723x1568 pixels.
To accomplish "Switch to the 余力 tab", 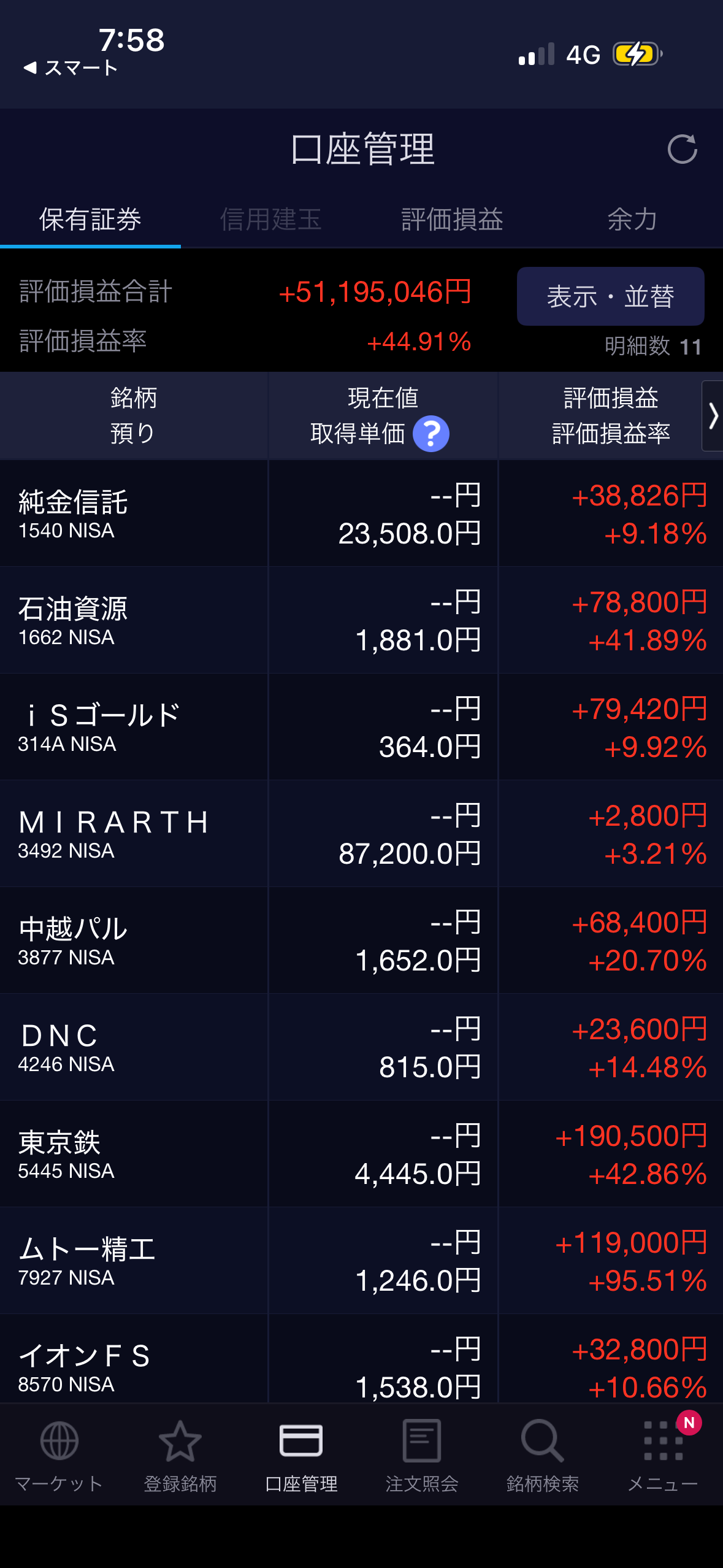I will (632, 220).
